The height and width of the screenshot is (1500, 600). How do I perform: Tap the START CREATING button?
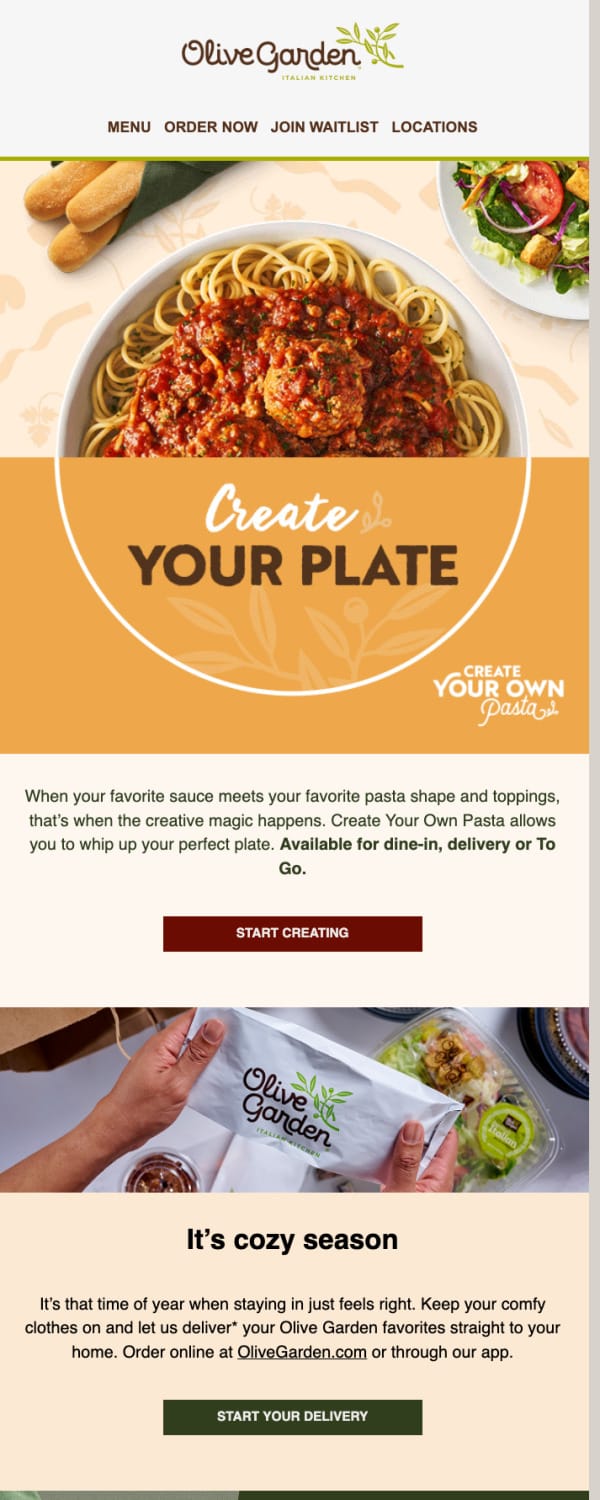coord(292,933)
